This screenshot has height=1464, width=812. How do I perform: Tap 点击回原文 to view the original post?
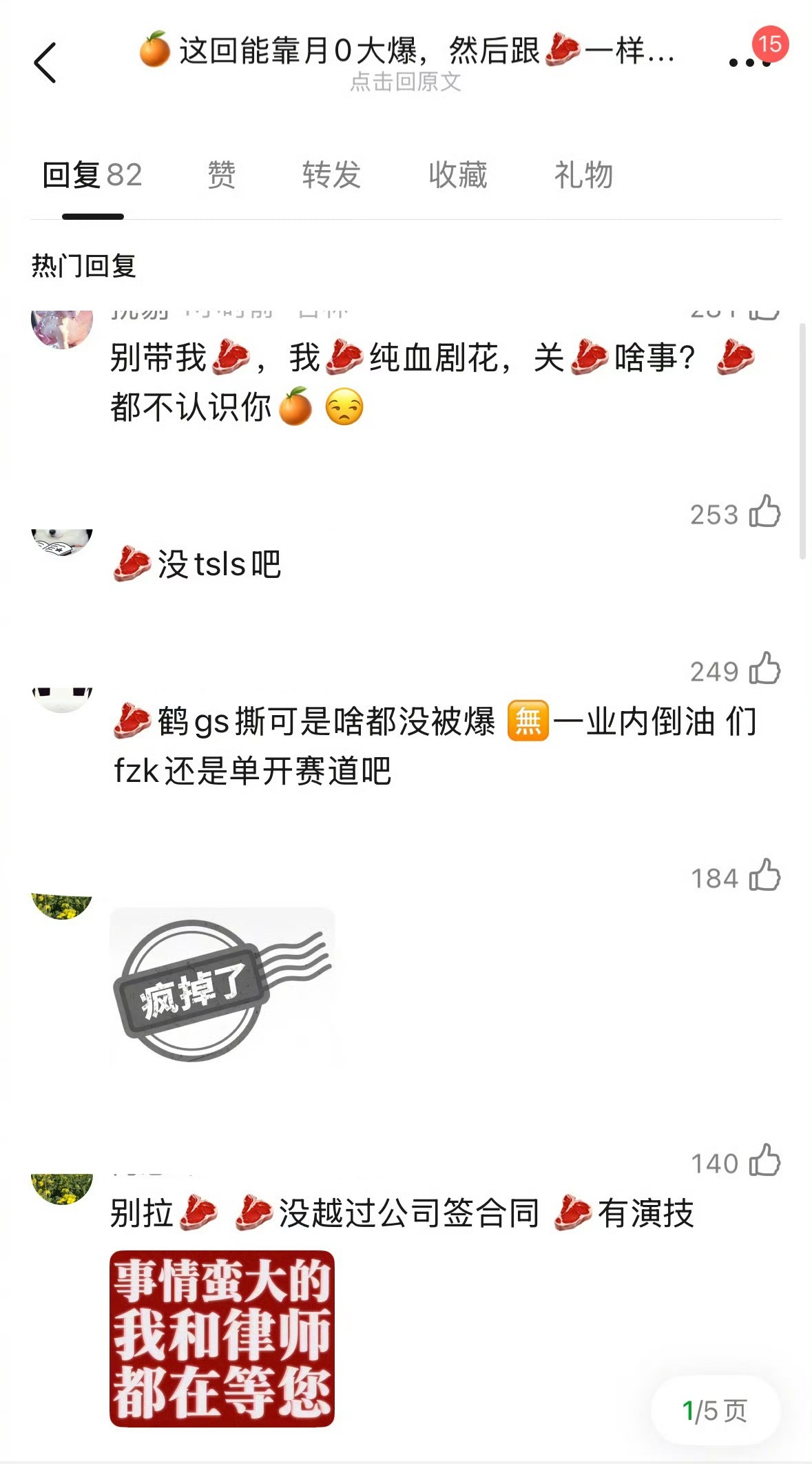[x=406, y=83]
